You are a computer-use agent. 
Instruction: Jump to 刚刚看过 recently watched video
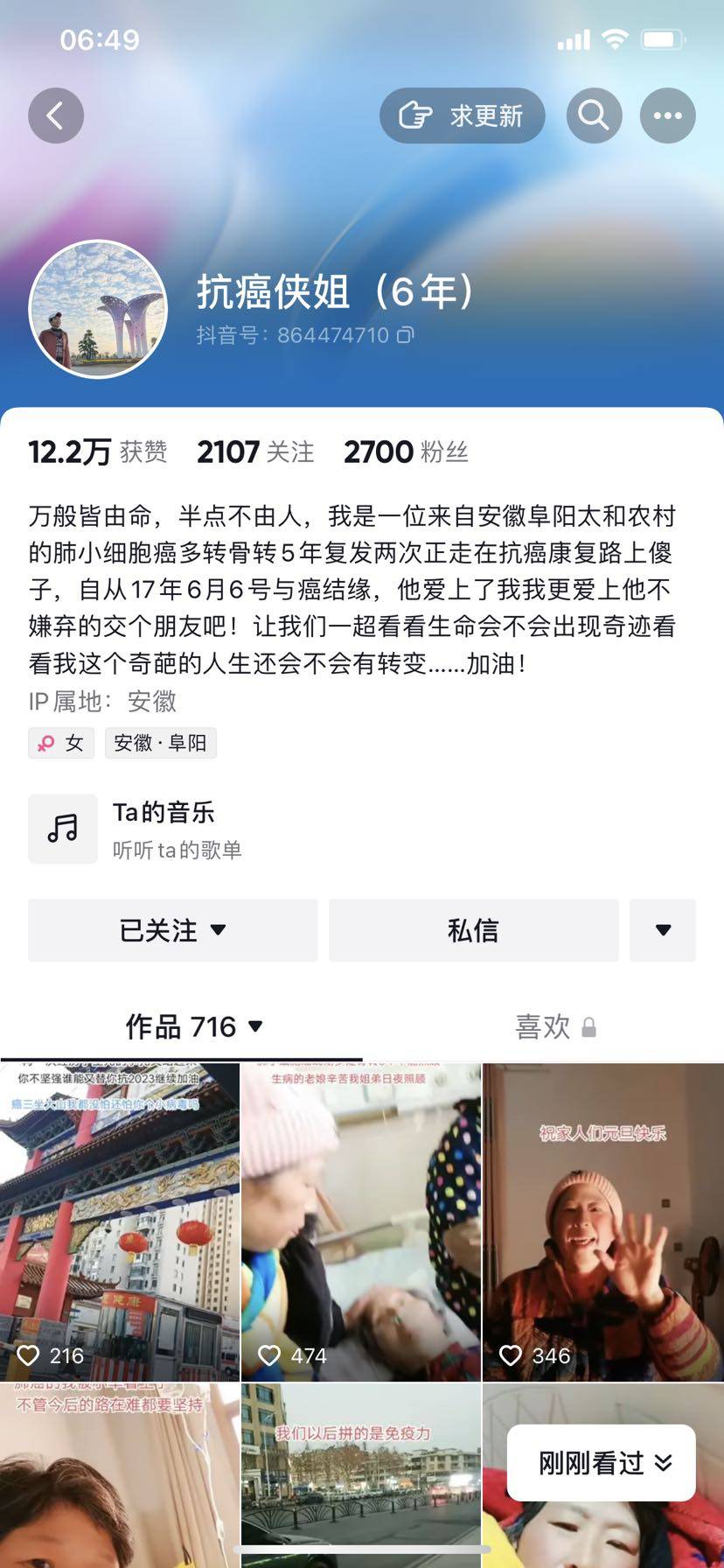point(603,1462)
